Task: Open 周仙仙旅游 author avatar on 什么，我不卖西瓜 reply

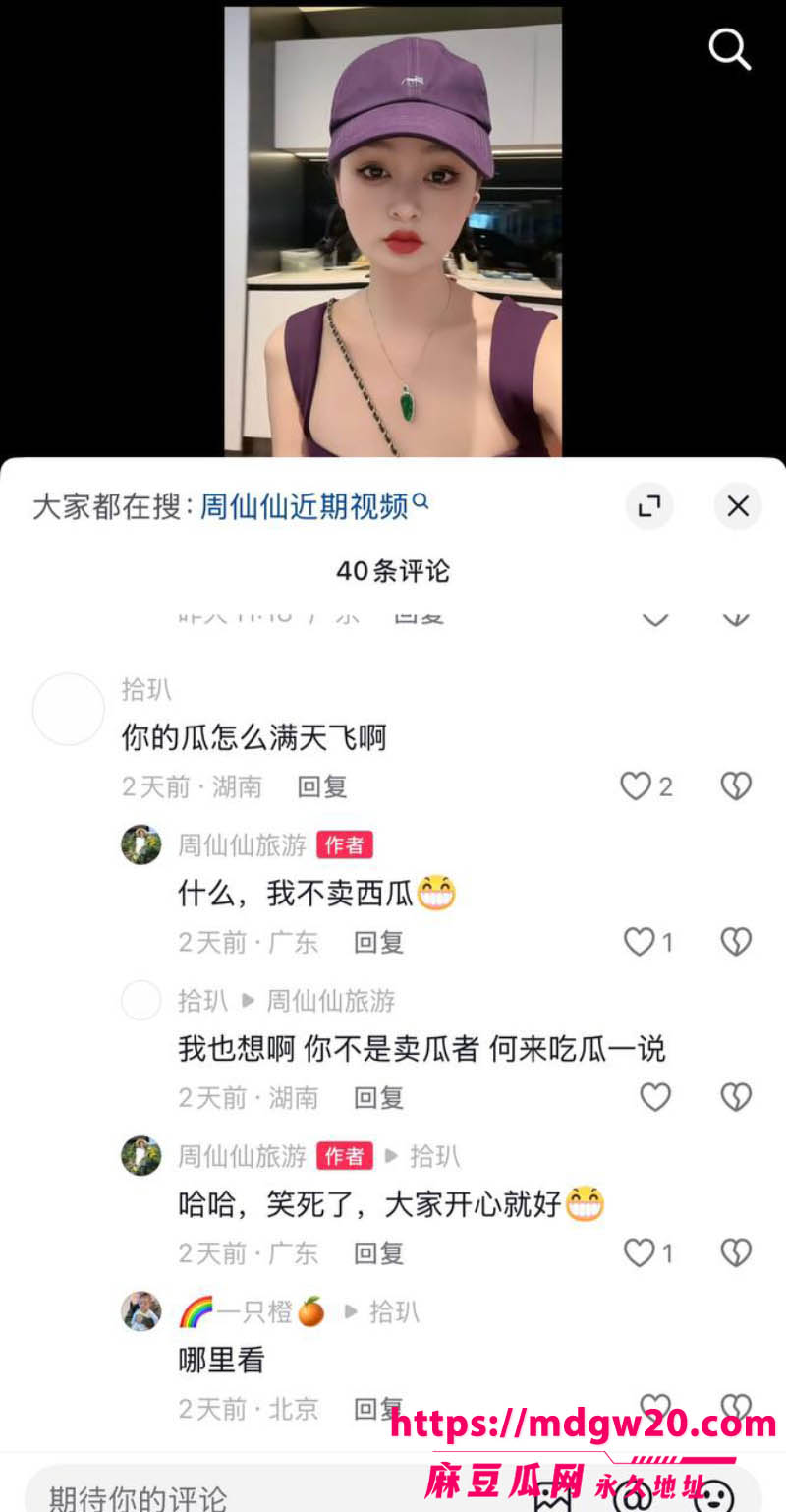Action: tap(140, 844)
